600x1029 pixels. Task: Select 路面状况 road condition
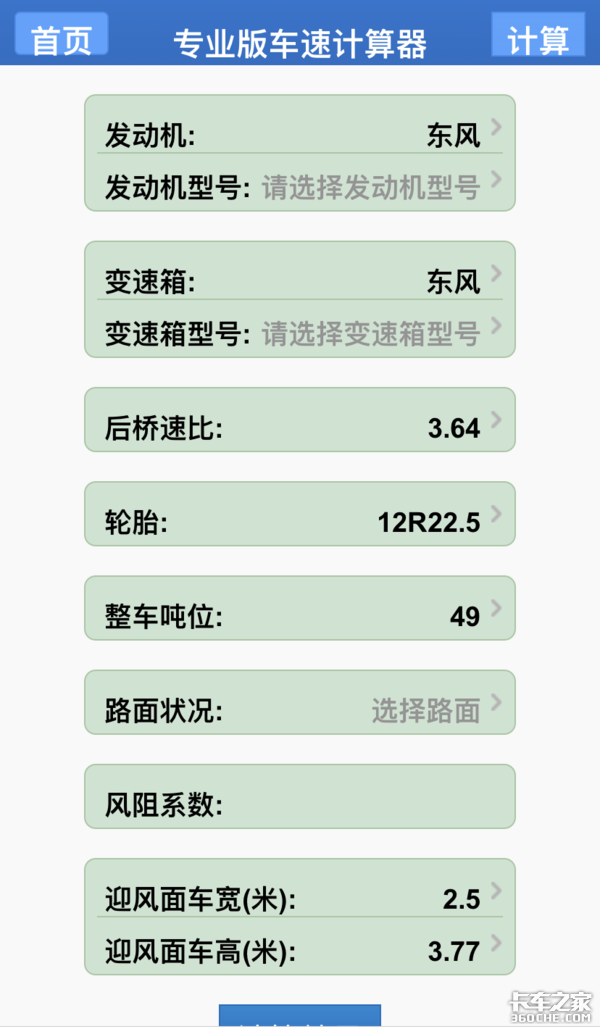tap(300, 711)
